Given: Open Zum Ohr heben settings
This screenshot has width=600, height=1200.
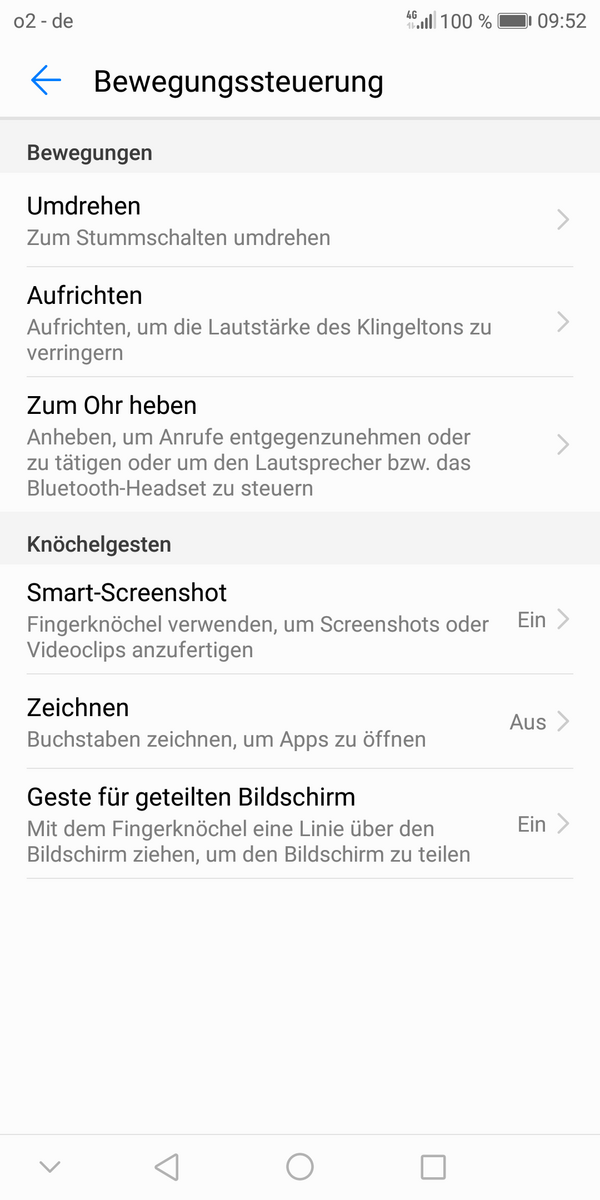Looking at the screenshot, I should pos(300,445).
